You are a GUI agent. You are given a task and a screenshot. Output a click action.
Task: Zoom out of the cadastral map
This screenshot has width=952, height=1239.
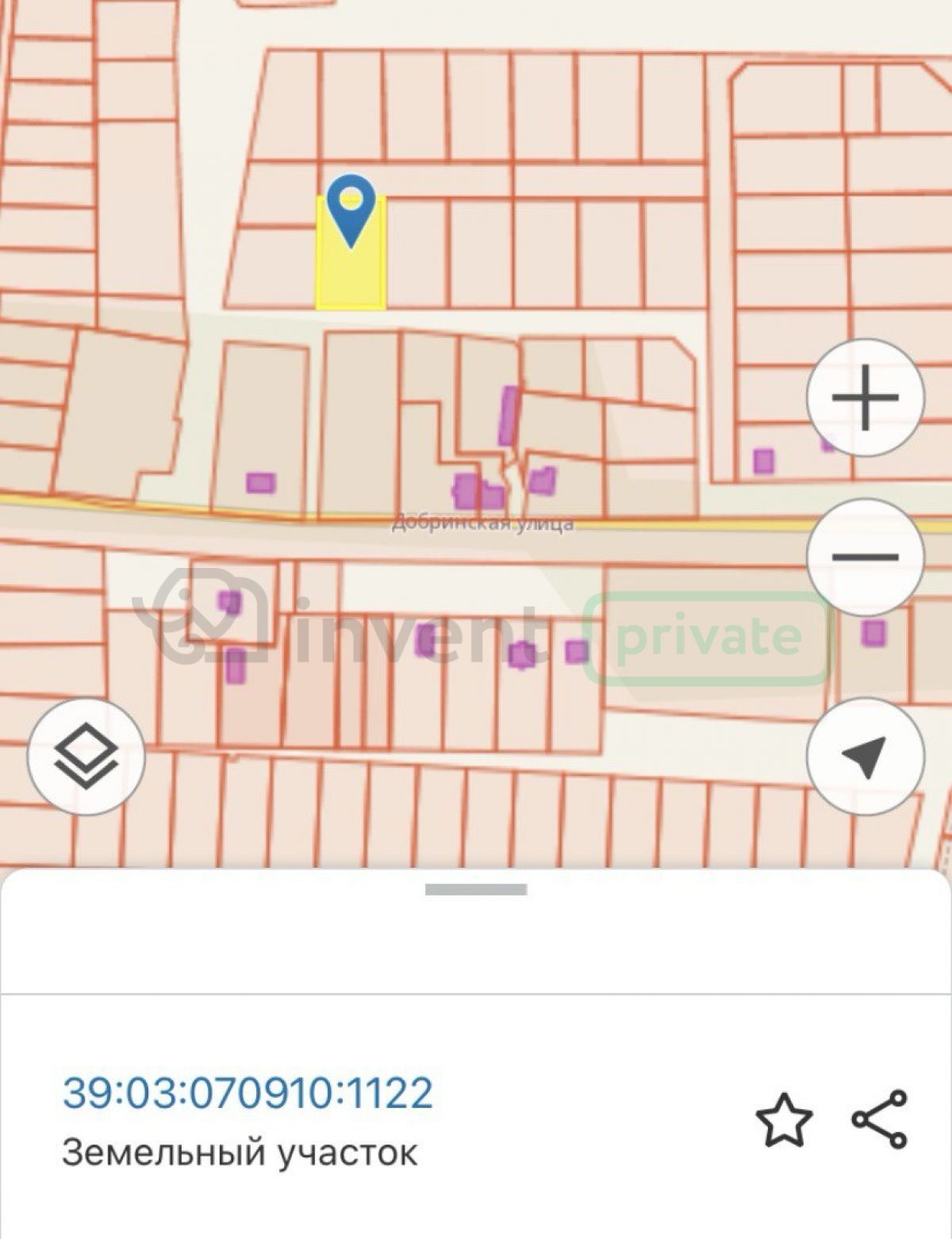(865, 557)
